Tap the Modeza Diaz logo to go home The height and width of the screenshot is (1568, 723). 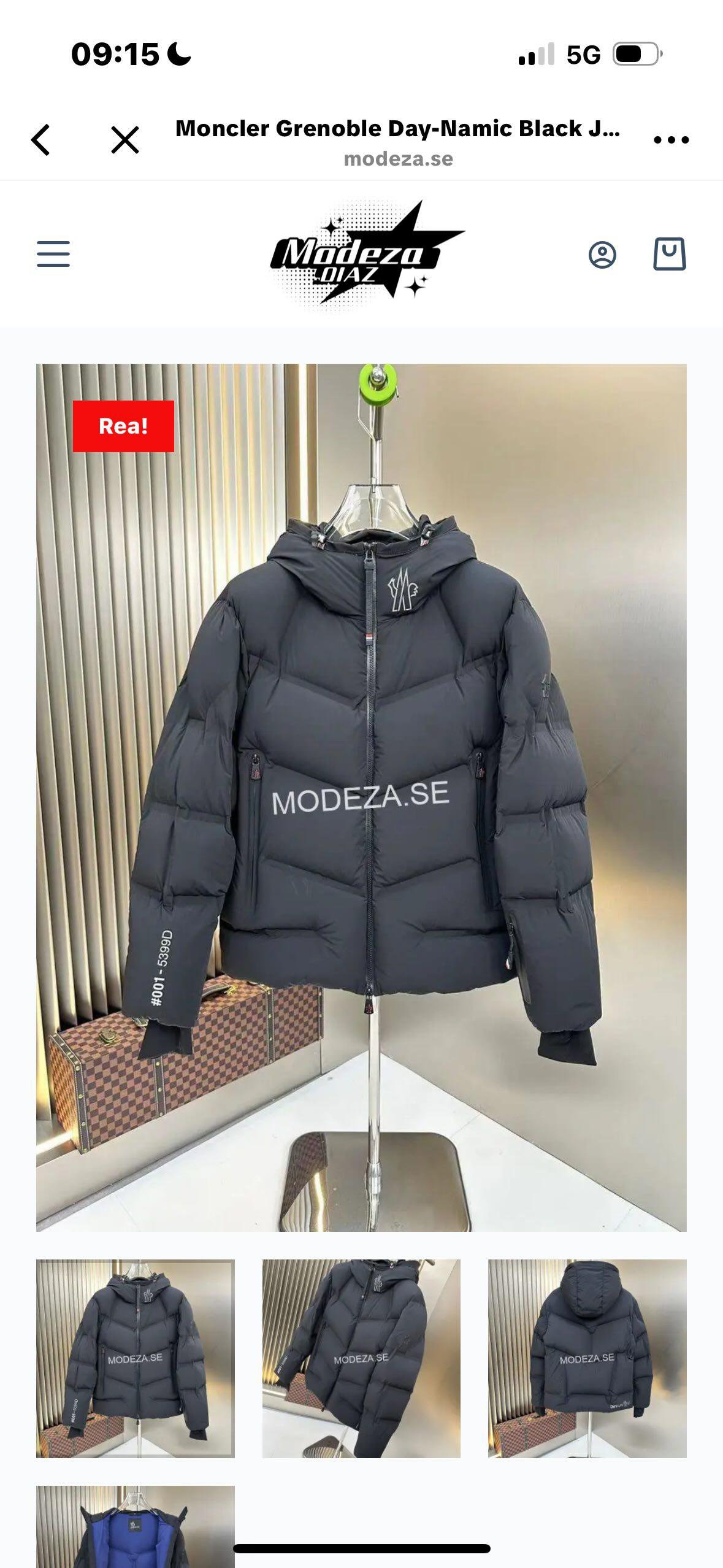367,254
